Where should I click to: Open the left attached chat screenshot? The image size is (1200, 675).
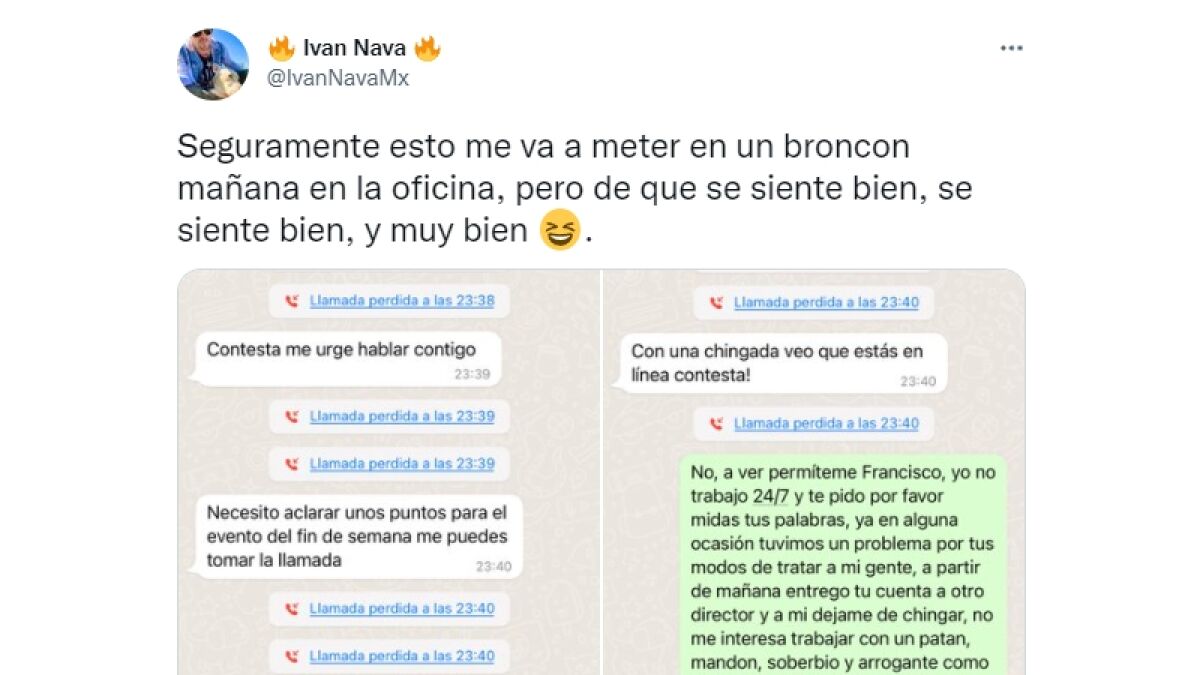[388, 472]
